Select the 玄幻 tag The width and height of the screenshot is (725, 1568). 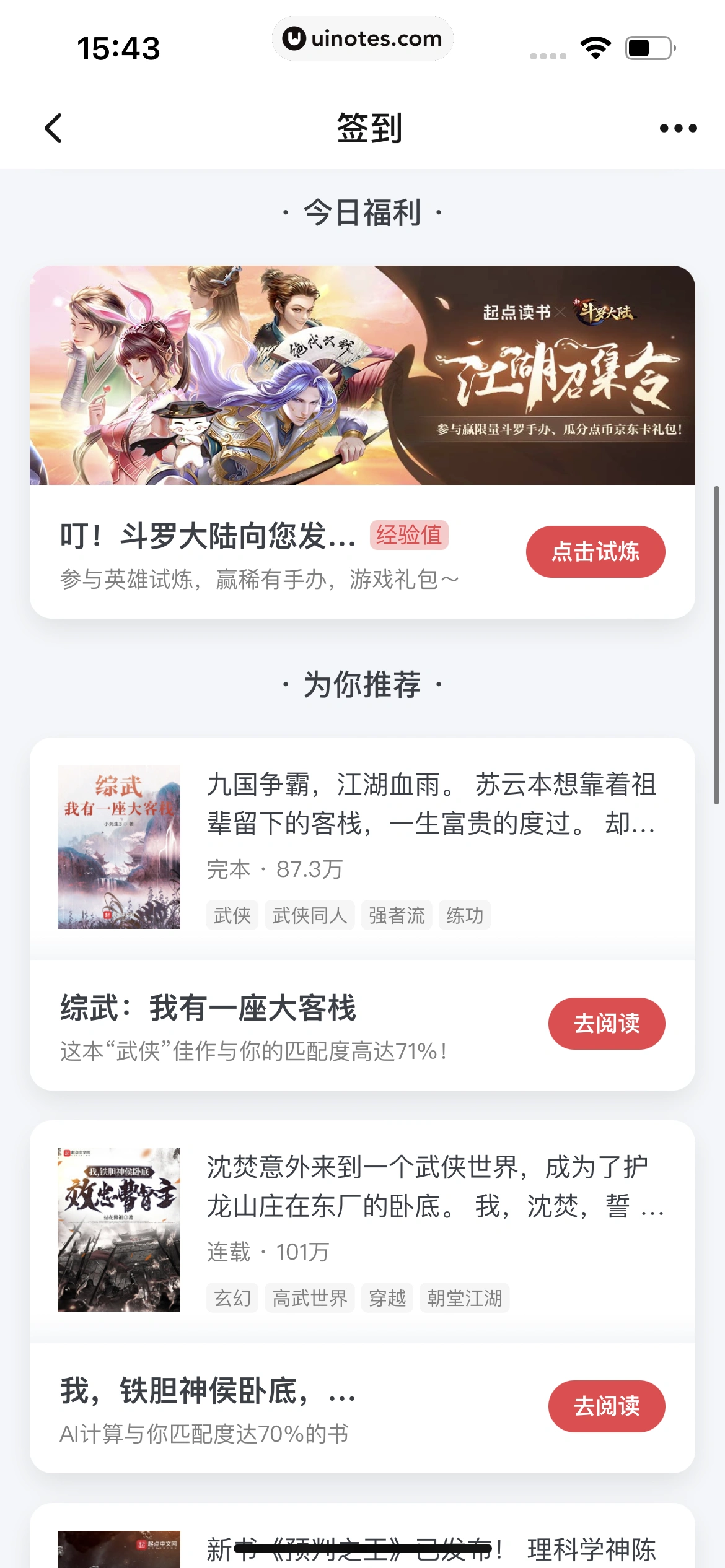tap(232, 1299)
